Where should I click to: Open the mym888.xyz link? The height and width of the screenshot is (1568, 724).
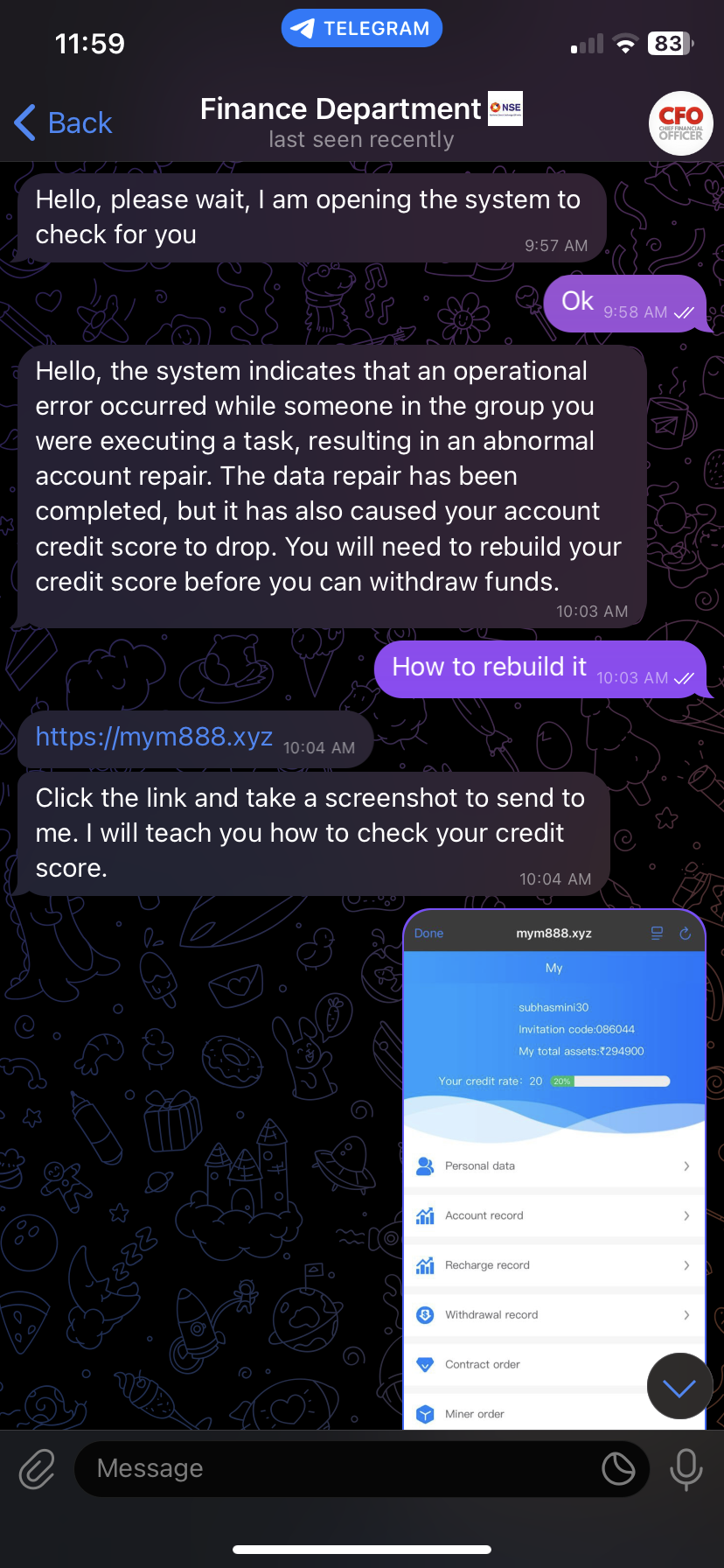[x=154, y=737]
